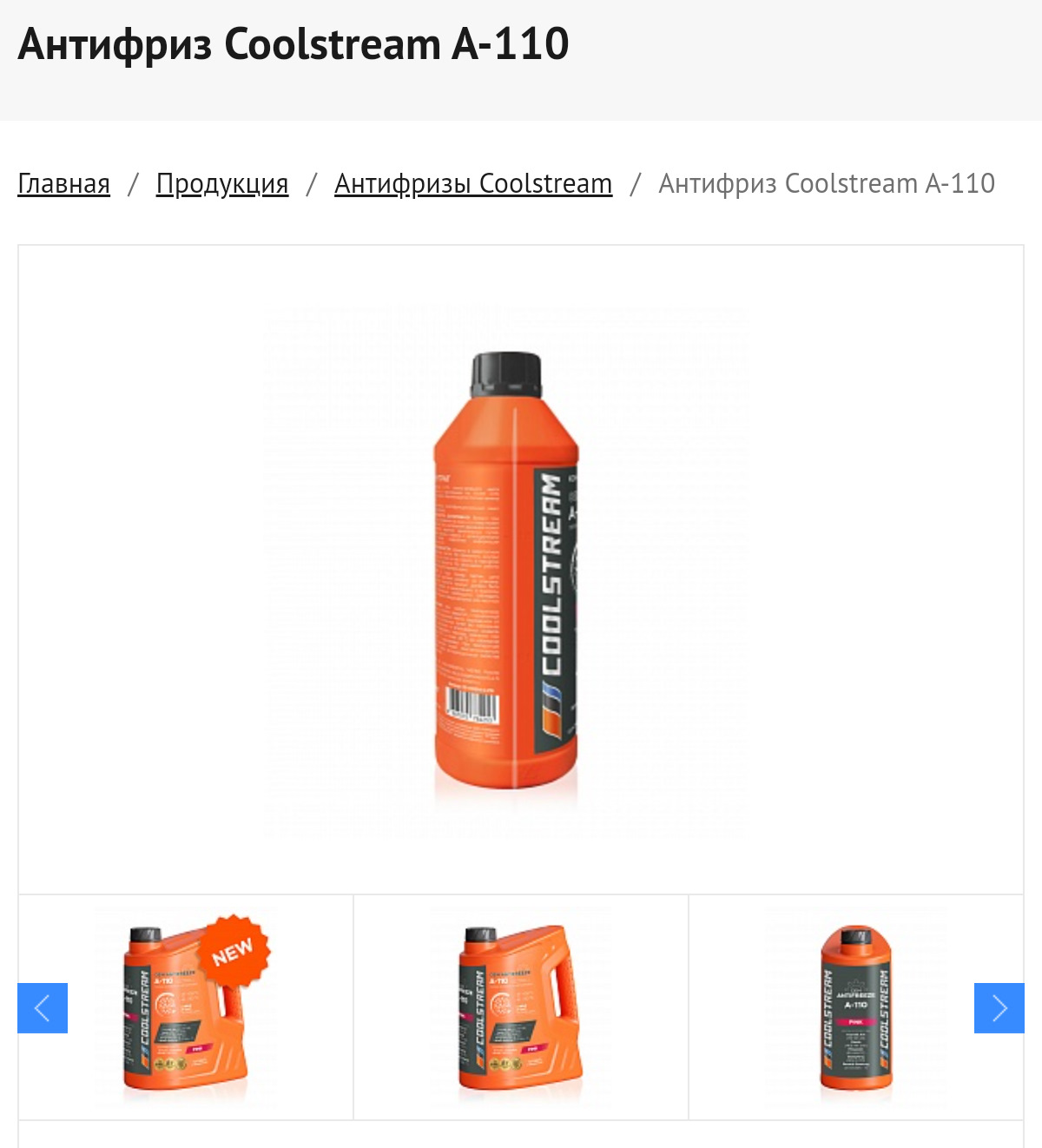Image resolution: width=1042 pixels, height=1148 pixels.
Task: Select the small bottle thumbnail
Action: coord(855,1007)
